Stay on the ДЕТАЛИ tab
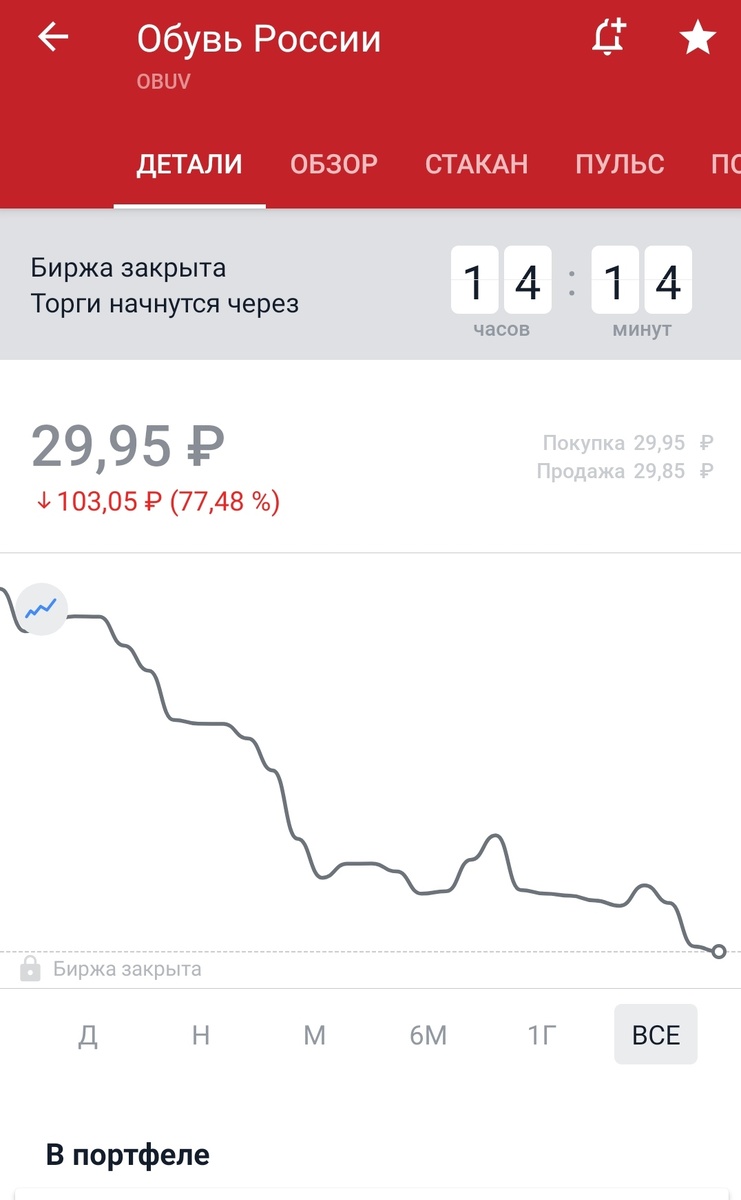 pyautogui.click(x=189, y=164)
